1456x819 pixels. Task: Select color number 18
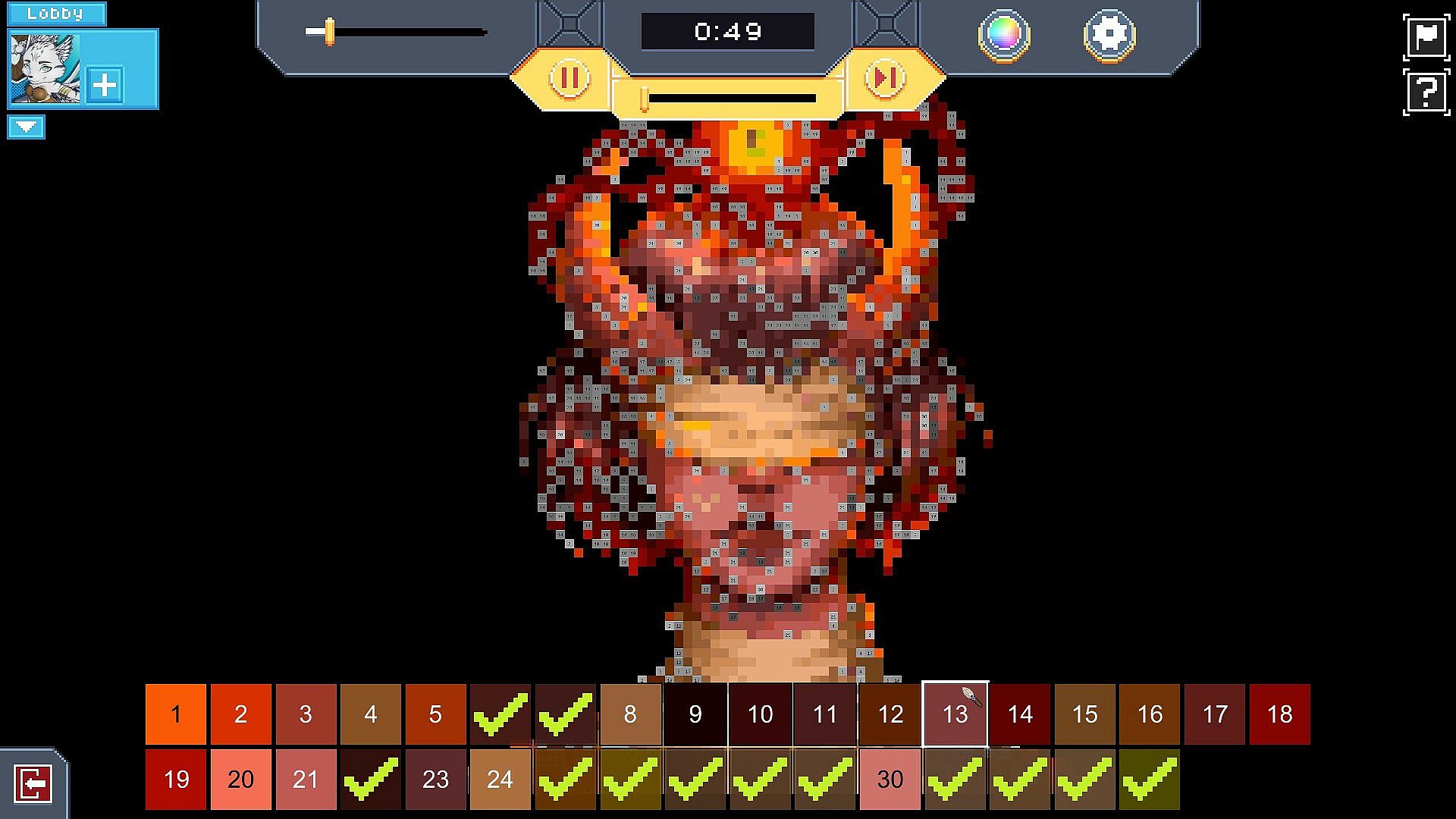1279,714
